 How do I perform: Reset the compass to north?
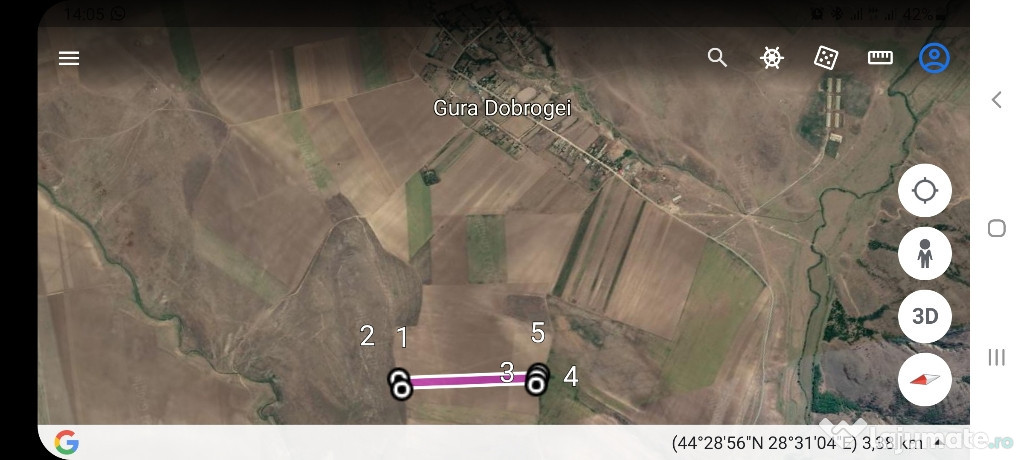924,380
